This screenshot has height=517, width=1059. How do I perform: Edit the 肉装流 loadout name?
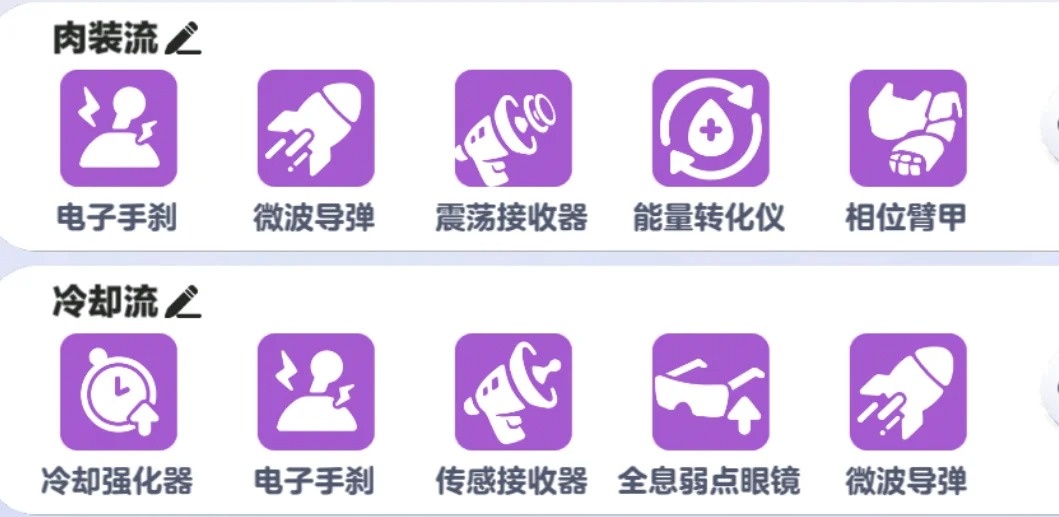(183, 40)
